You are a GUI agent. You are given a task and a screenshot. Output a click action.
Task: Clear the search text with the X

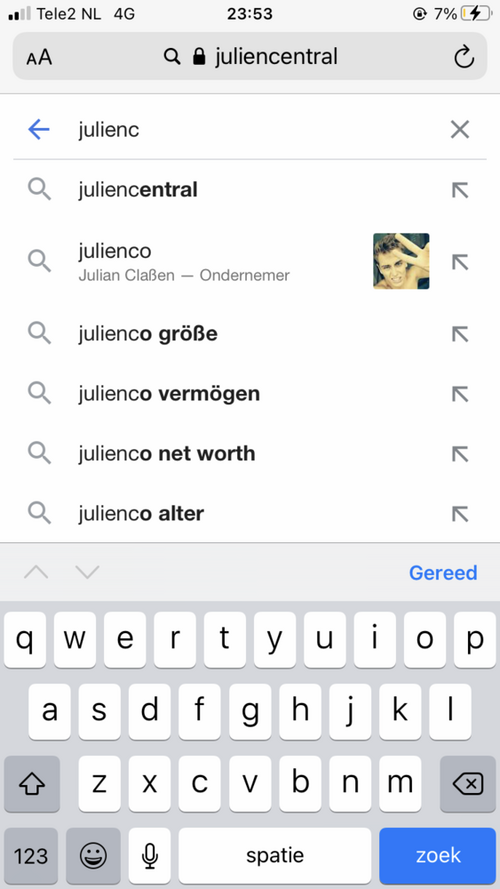(x=460, y=130)
